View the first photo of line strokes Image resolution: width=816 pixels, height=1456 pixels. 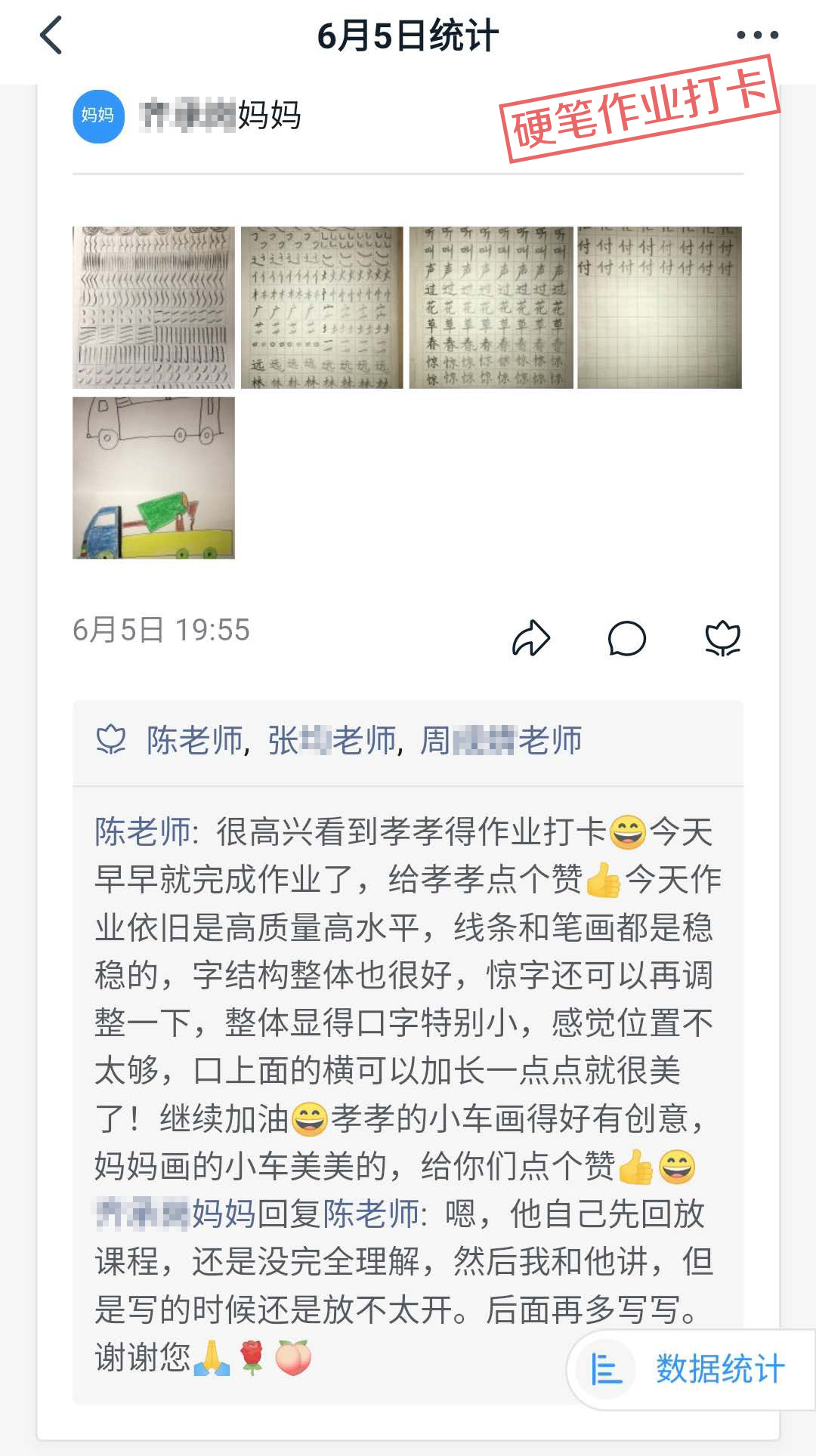tap(153, 307)
